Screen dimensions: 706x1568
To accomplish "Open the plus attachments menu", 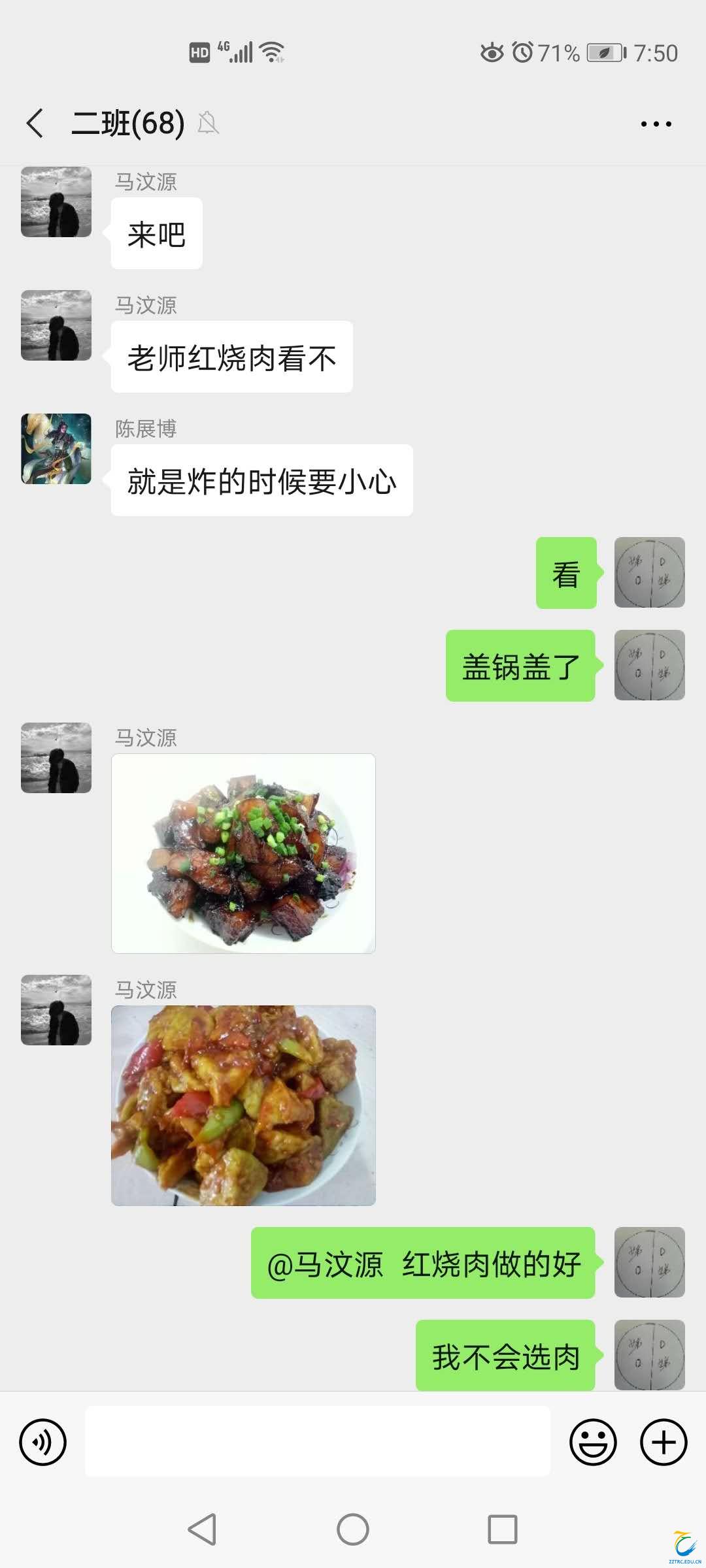I will tap(663, 1442).
